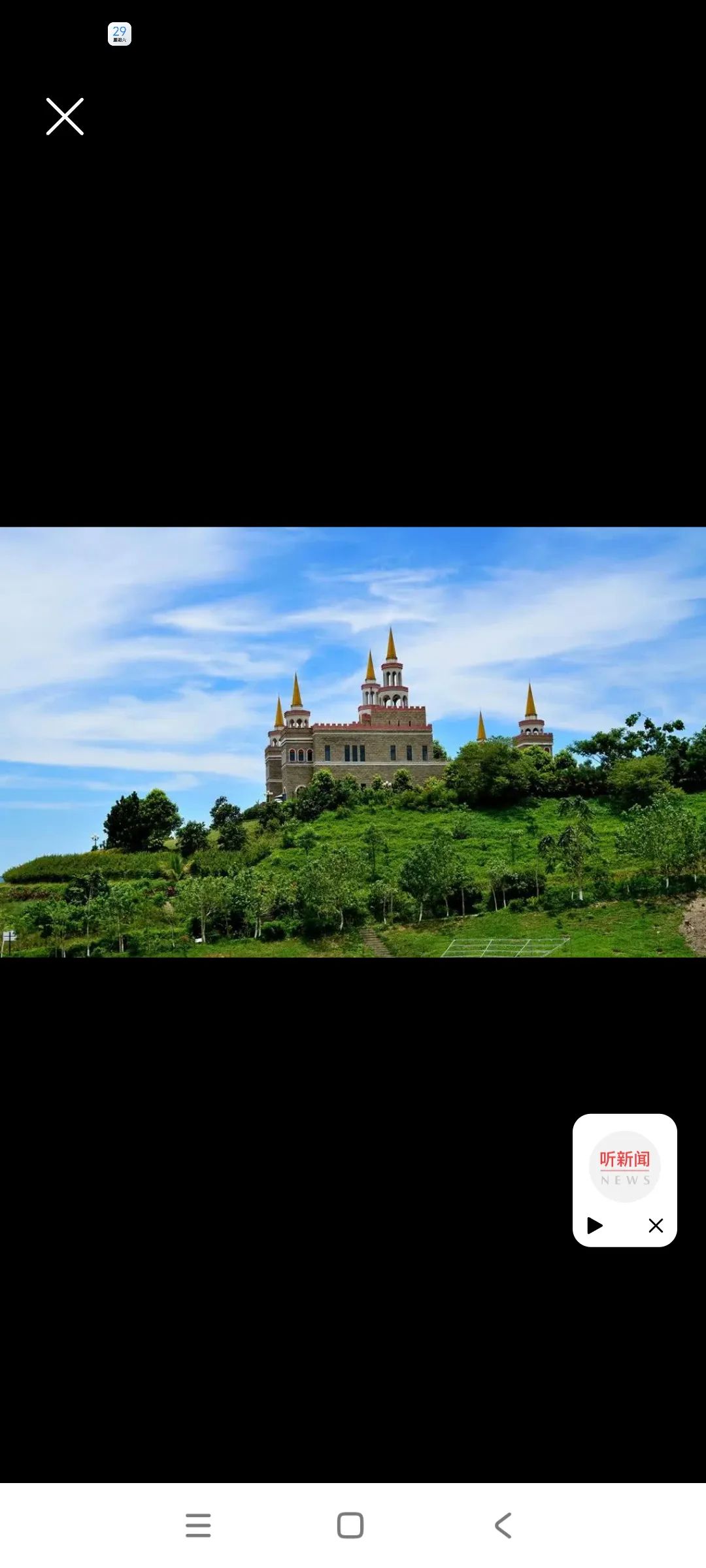This screenshot has height=1568, width=706.
Task: Go to the home screen
Action: pos(350,1526)
